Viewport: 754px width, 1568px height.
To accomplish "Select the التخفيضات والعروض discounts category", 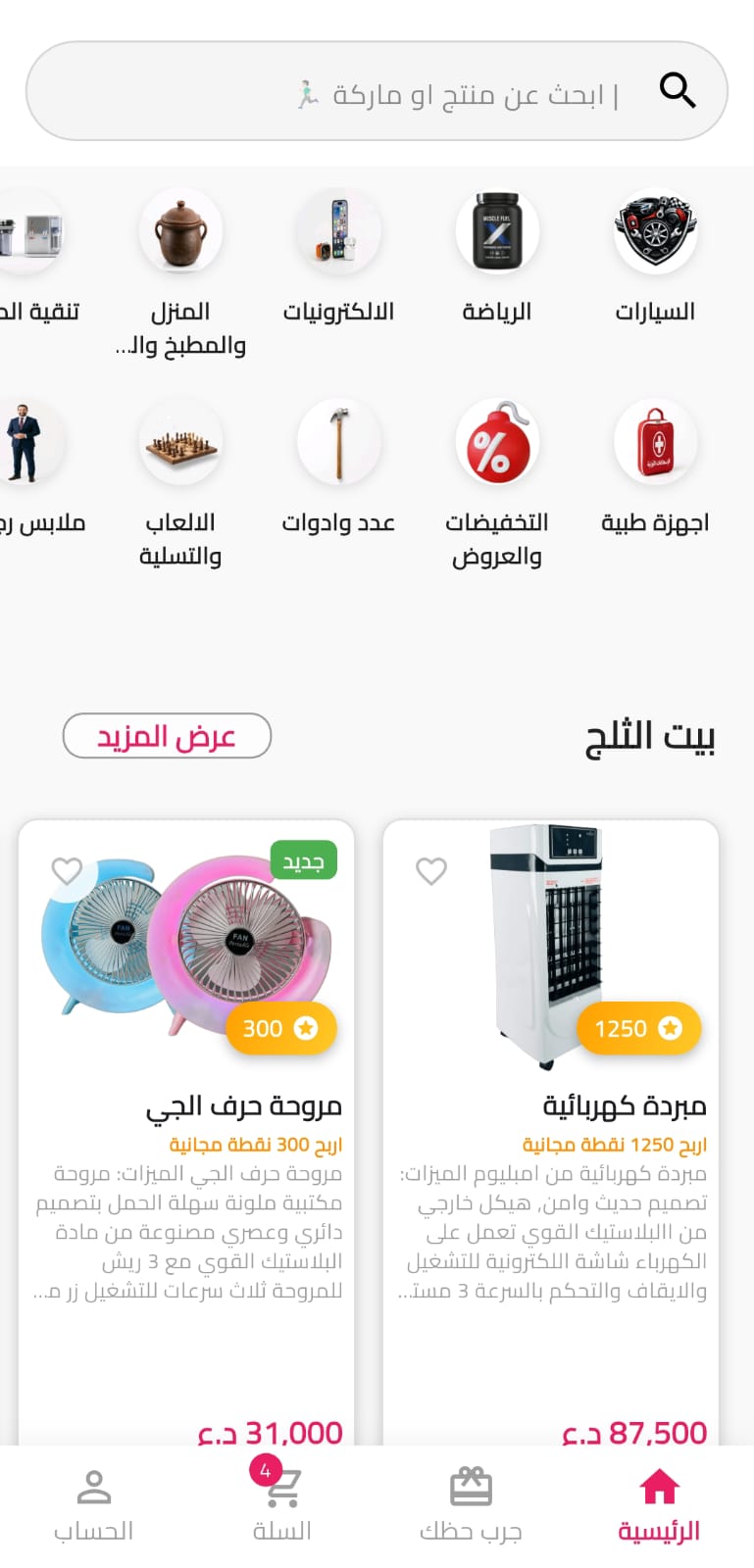I will point(497,442).
